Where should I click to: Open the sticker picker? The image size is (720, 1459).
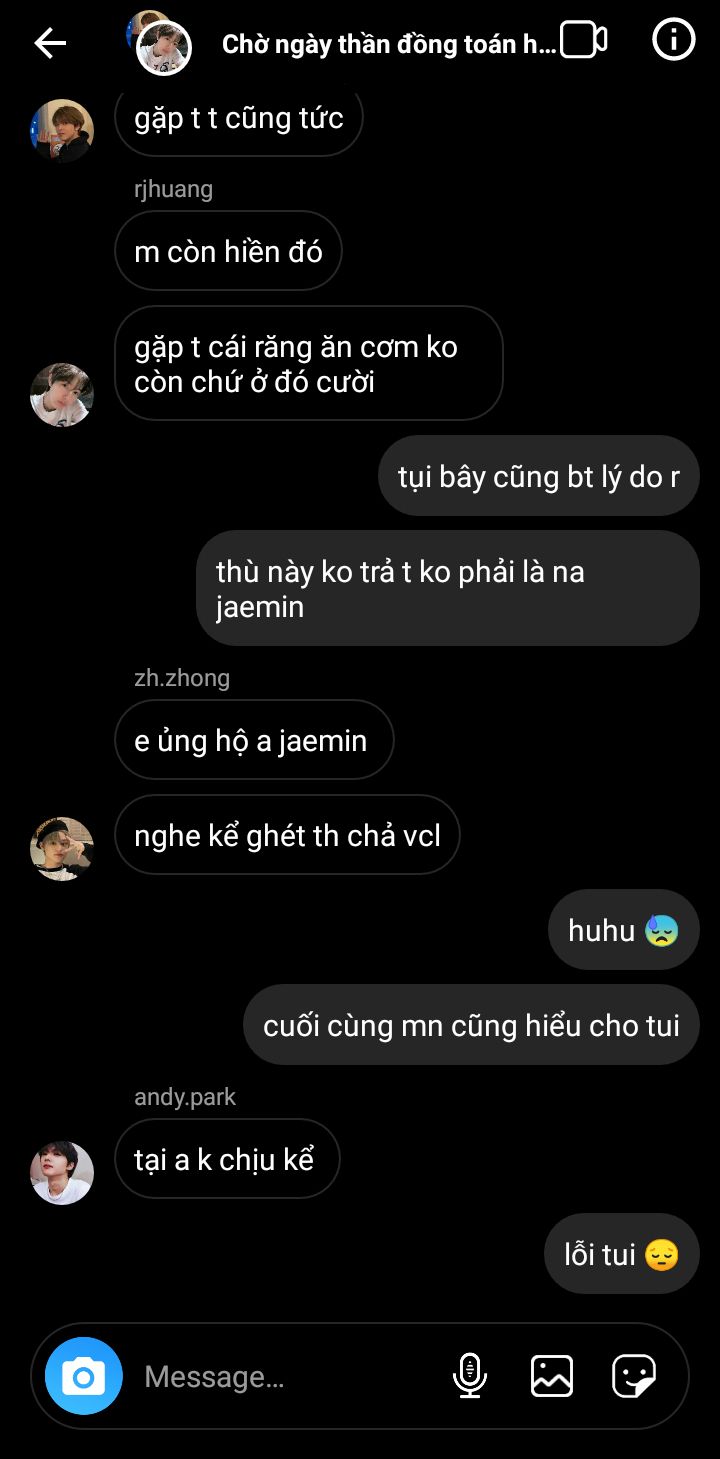tap(634, 1376)
